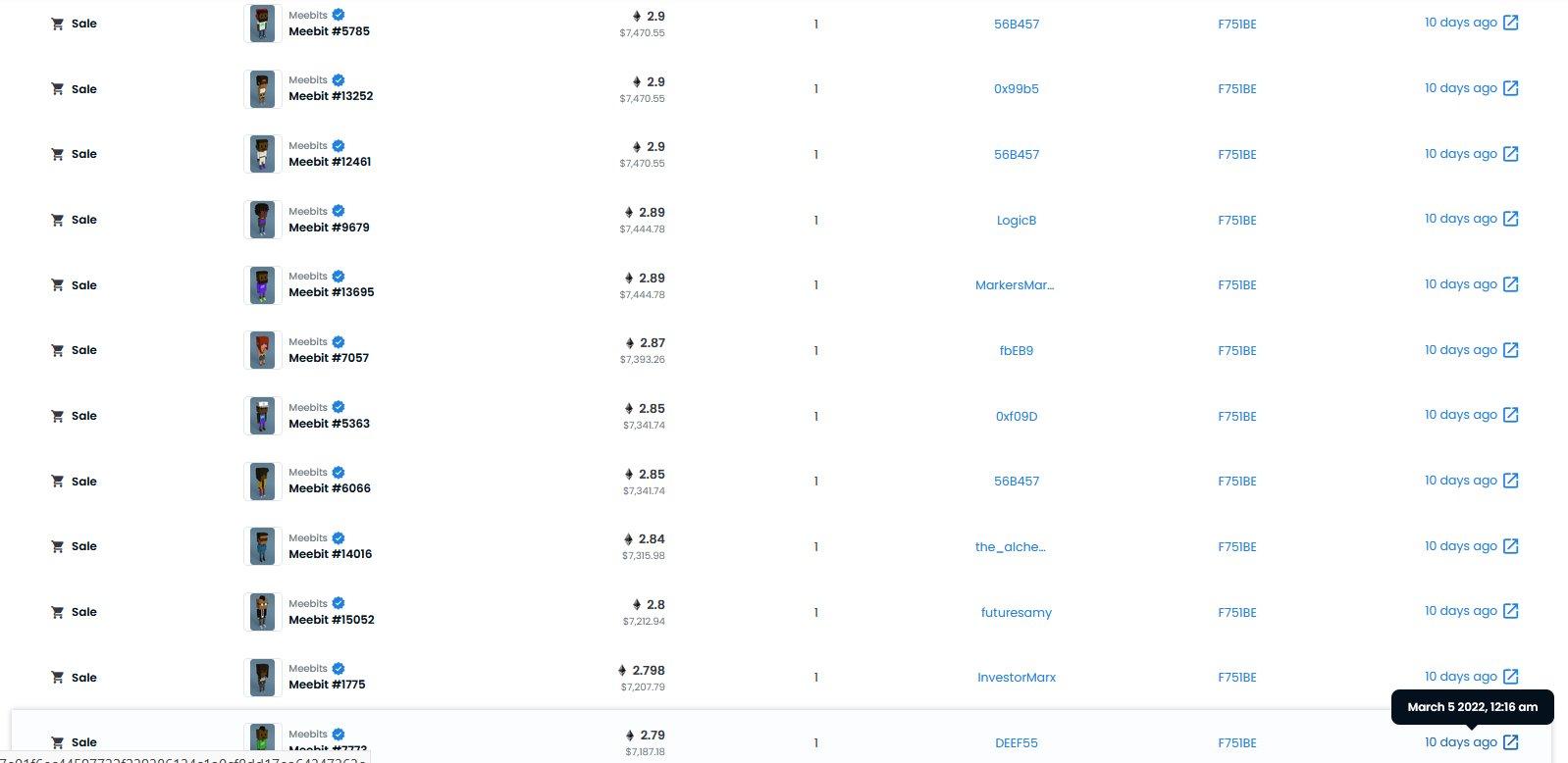Open the 10 days ago link for Meebit #5363
Screen dimensions: 1568x763
(1460, 415)
